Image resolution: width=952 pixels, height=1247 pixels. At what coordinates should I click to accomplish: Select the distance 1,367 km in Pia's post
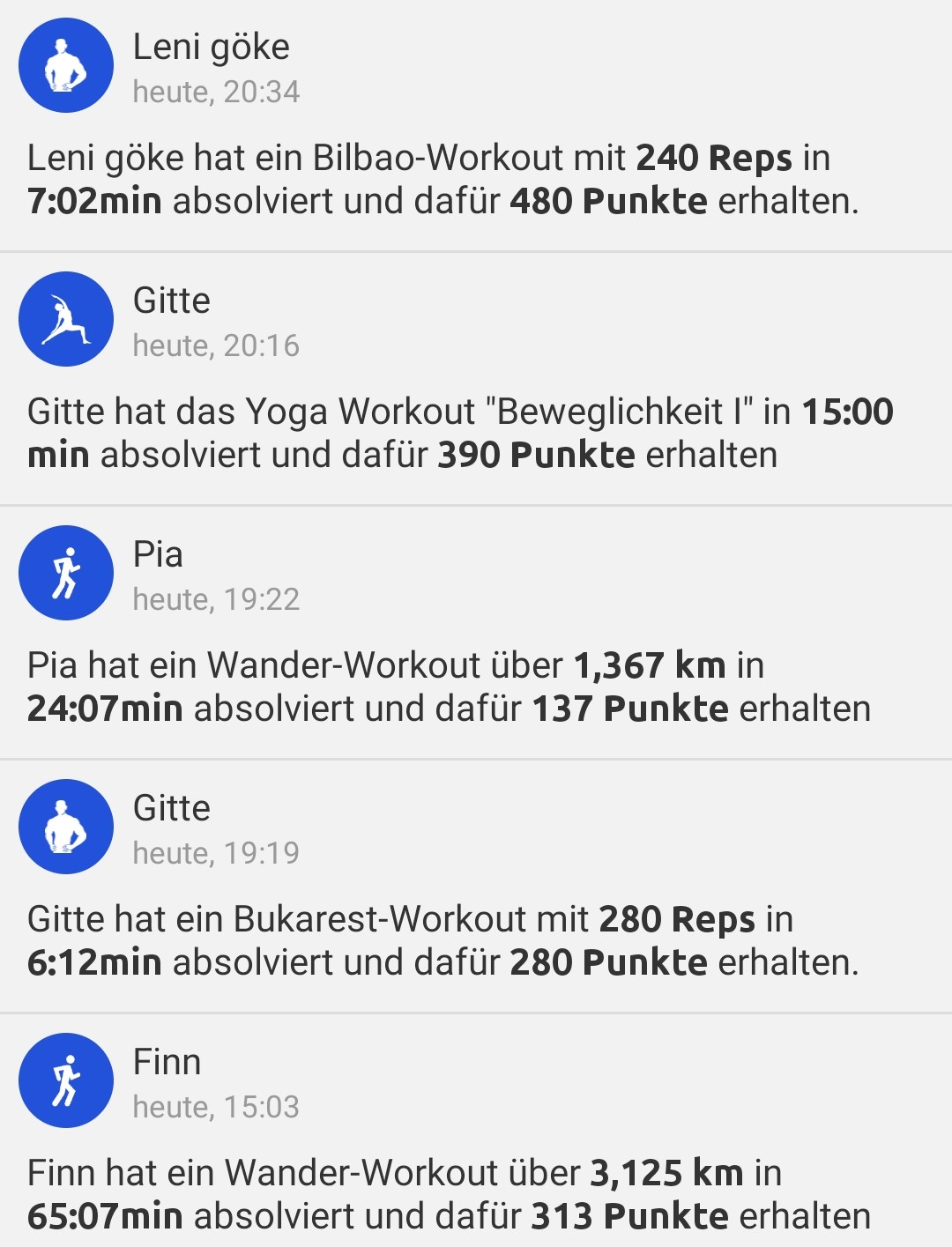(x=649, y=667)
